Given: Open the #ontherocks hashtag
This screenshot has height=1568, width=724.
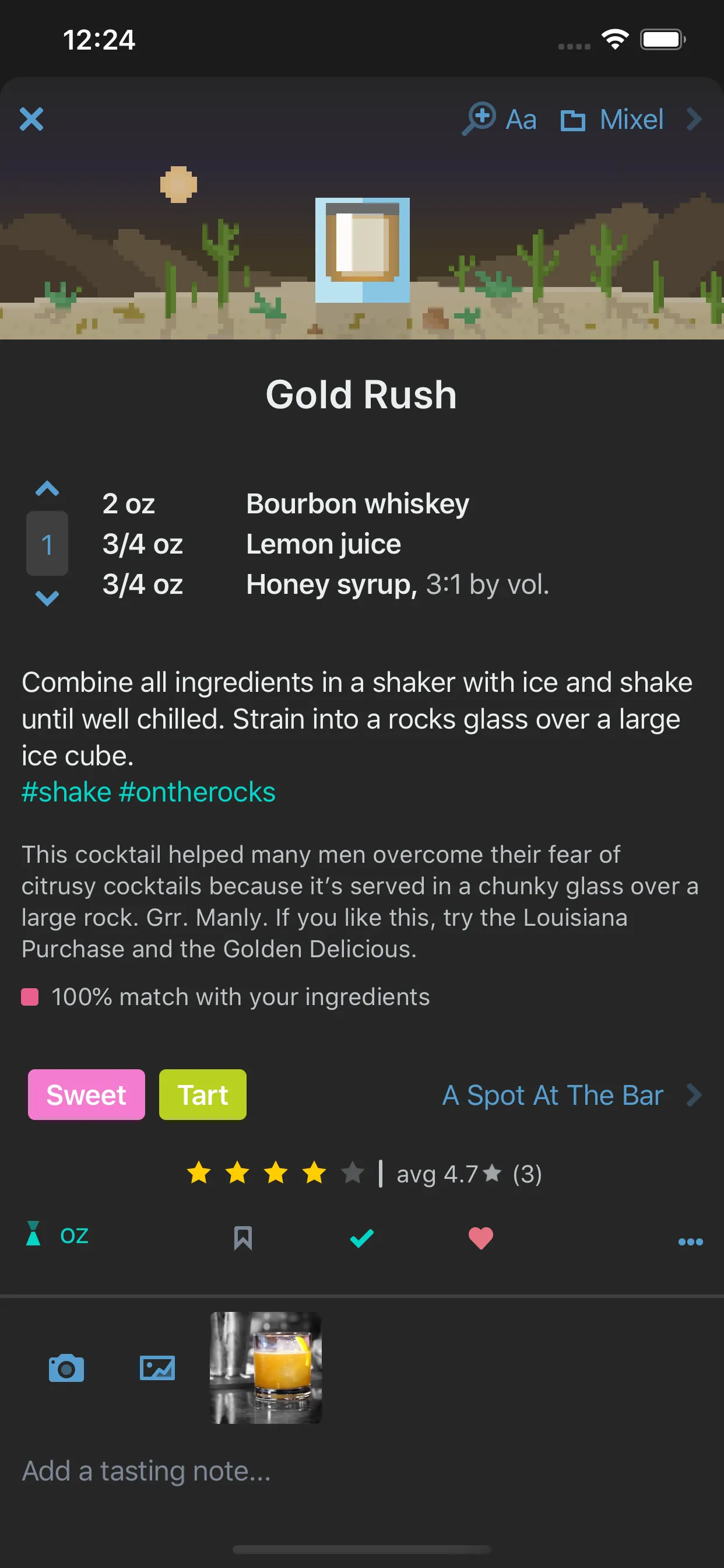Looking at the screenshot, I should pos(197,792).
